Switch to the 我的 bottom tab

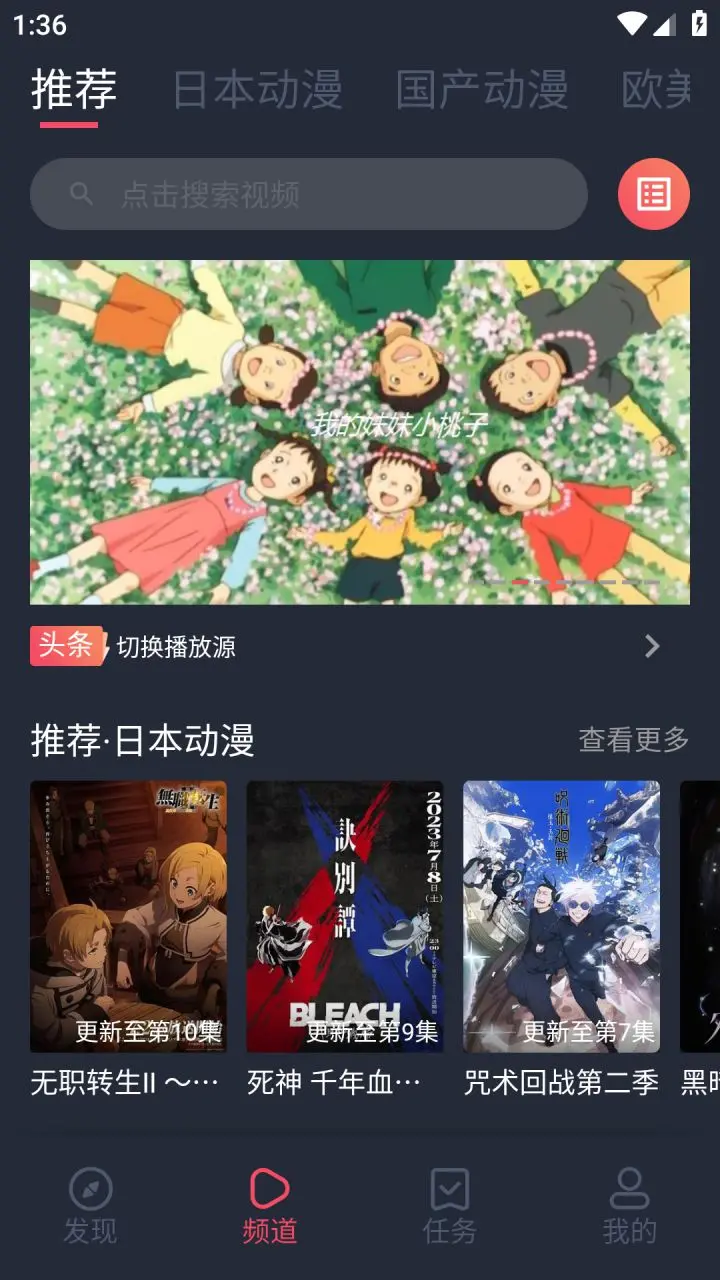pyautogui.click(x=629, y=1207)
